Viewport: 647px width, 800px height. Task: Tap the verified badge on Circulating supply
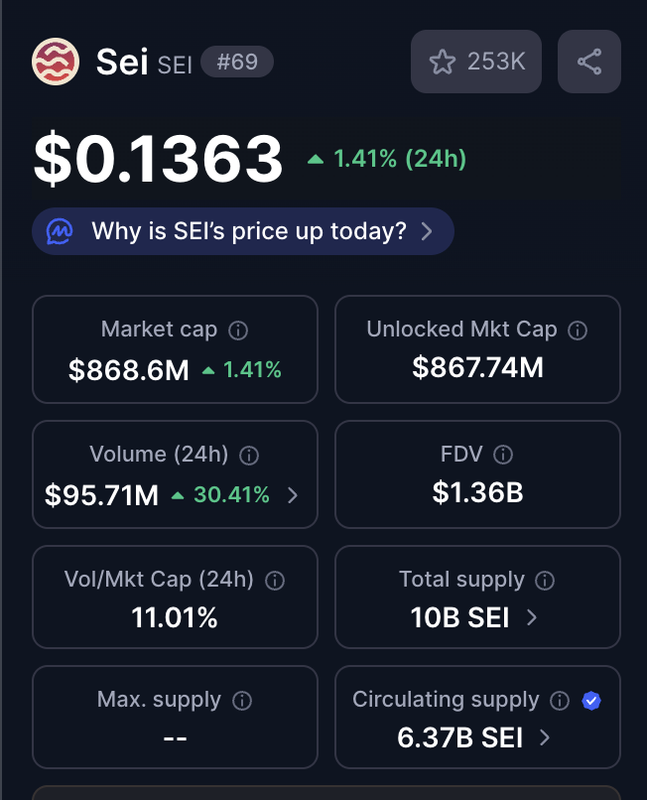click(x=591, y=700)
